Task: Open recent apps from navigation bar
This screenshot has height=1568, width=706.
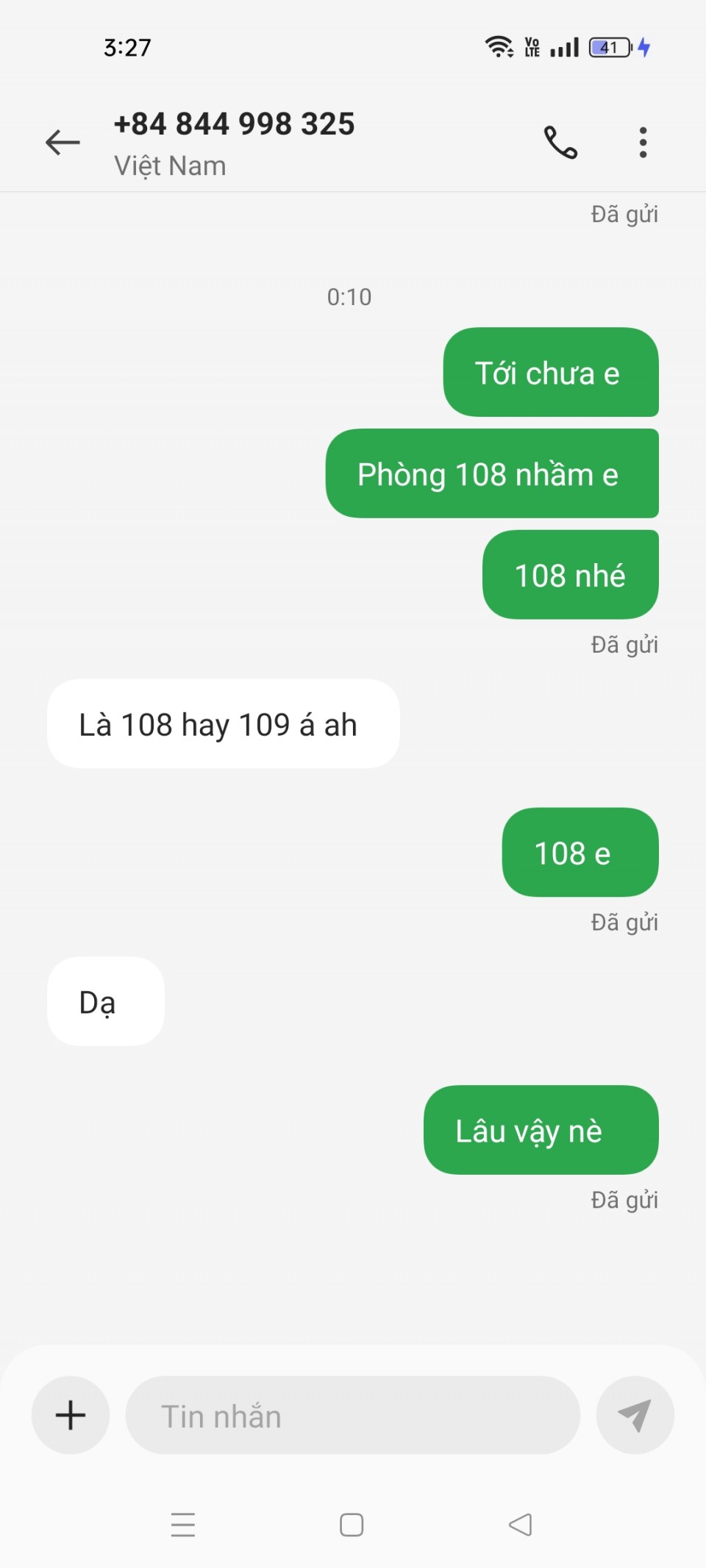Action: pos(183,1525)
